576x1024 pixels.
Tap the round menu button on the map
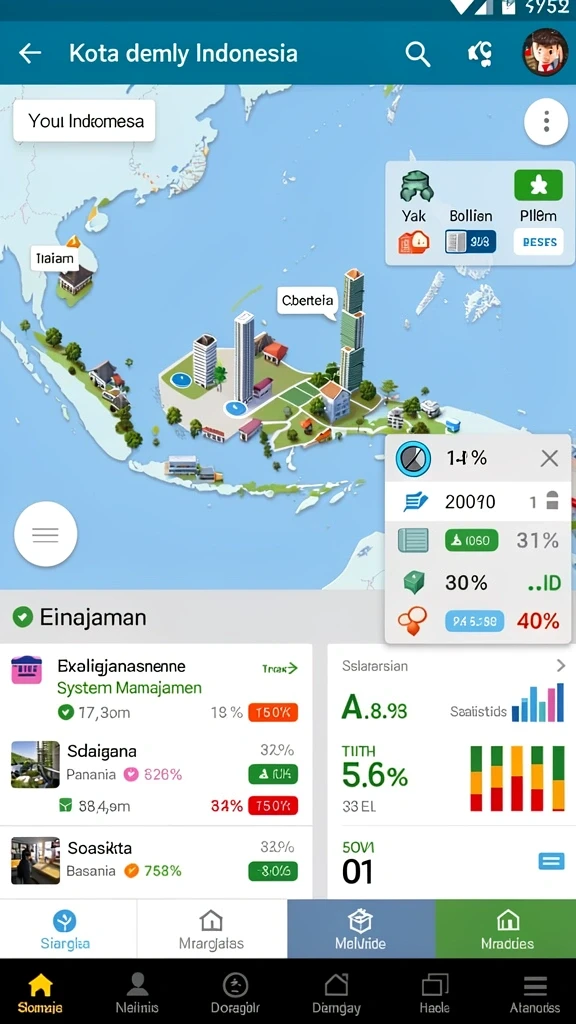(x=46, y=534)
